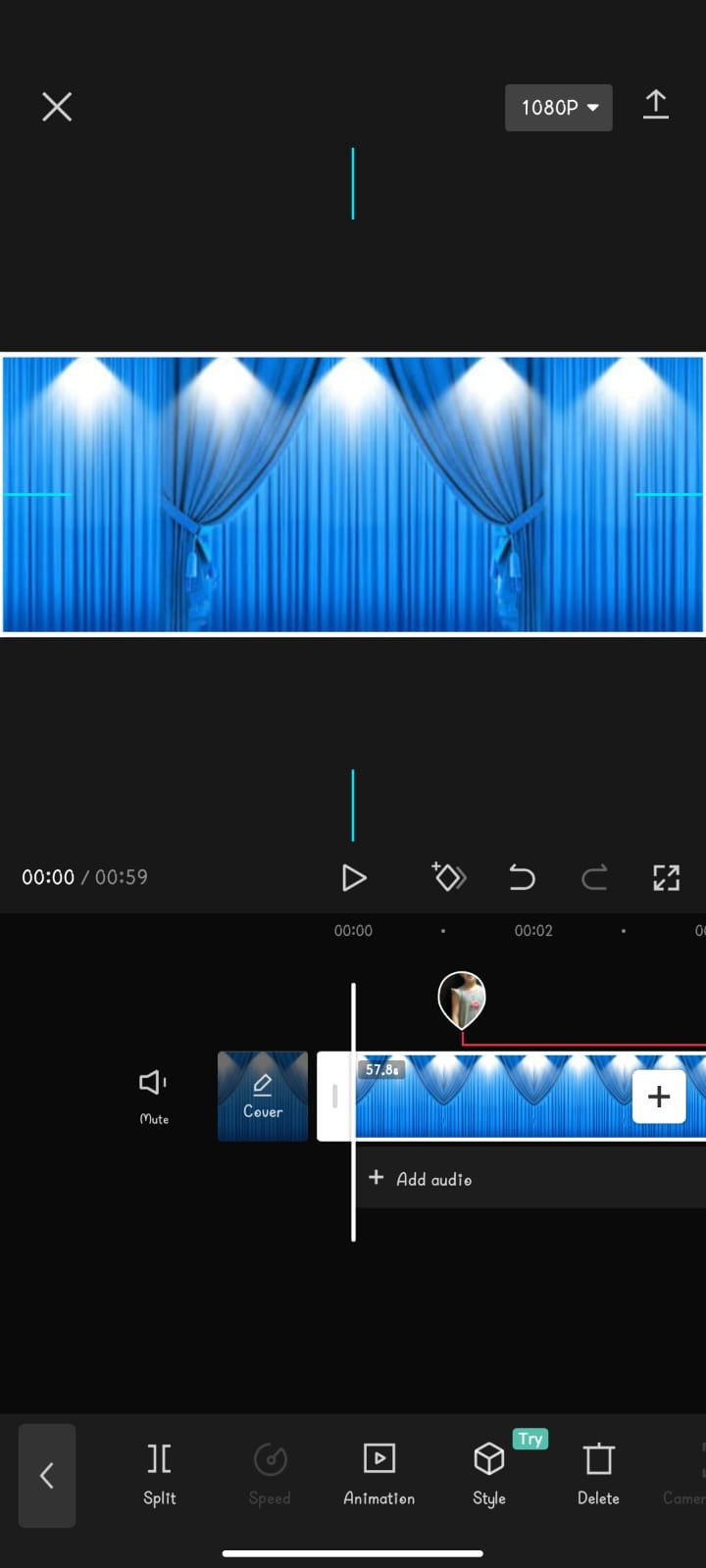The width and height of the screenshot is (706, 1568).
Task: Edit the Cover thumbnail
Action: tap(263, 1096)
